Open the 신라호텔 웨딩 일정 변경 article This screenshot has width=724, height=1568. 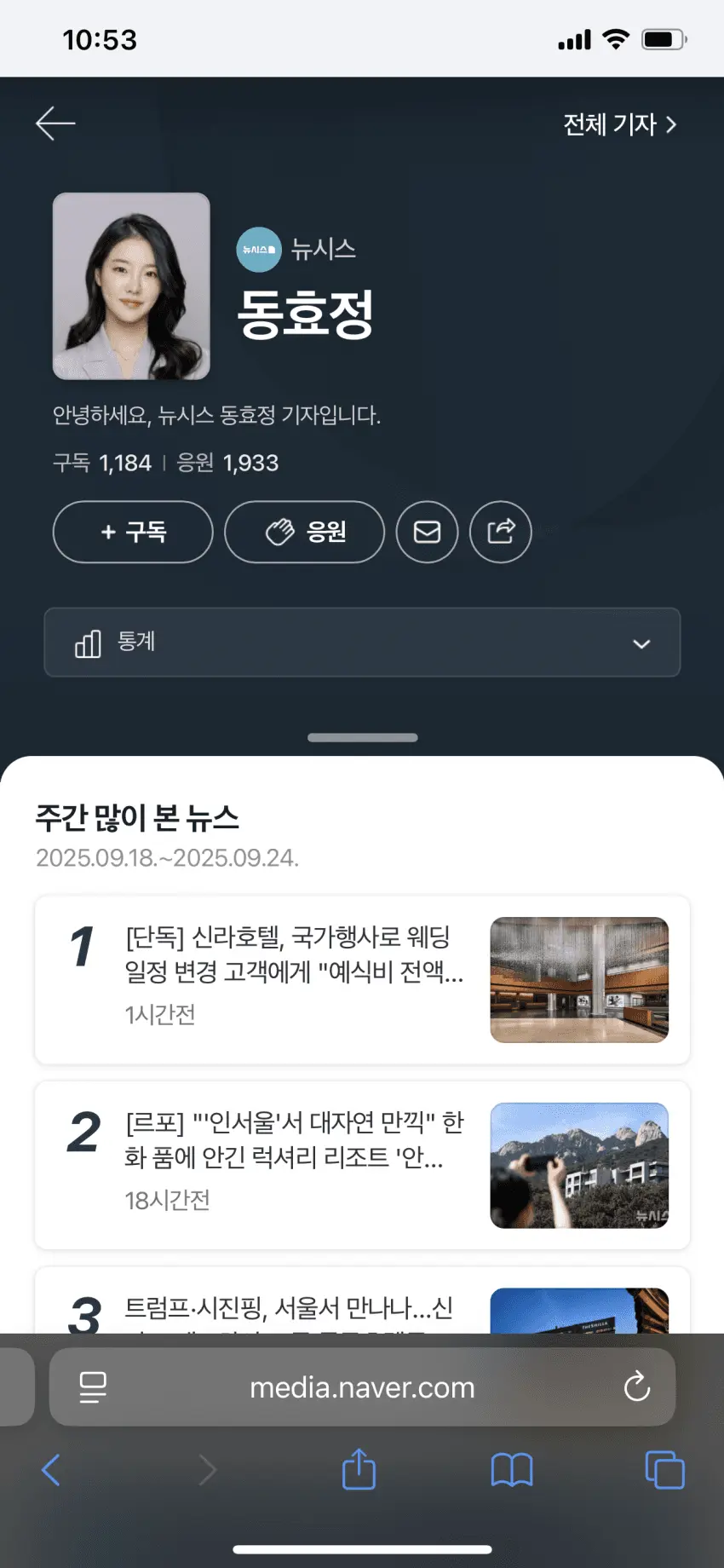click(294, 954)
